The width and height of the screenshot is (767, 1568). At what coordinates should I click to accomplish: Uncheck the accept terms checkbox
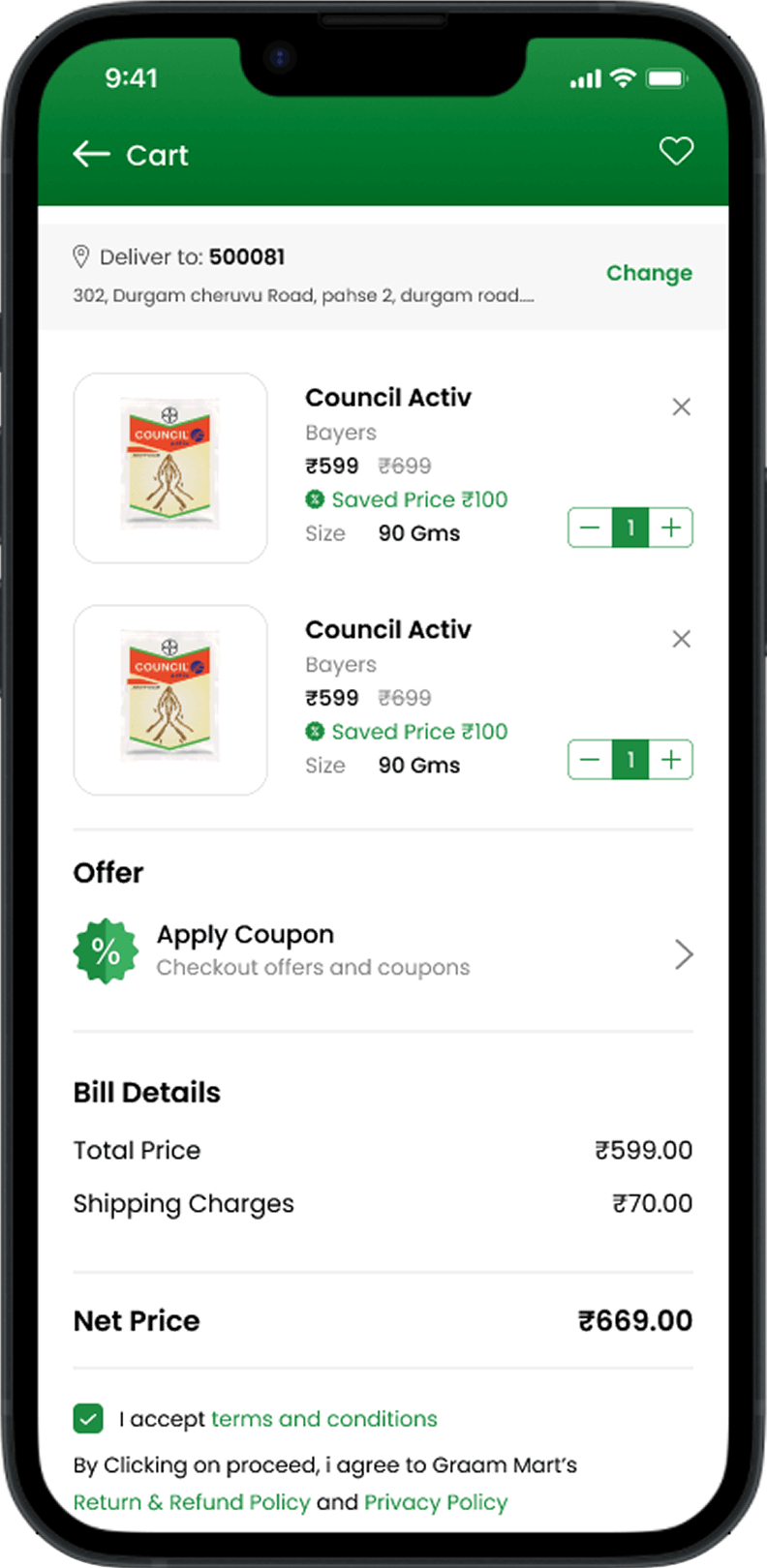coord(88,1418)
